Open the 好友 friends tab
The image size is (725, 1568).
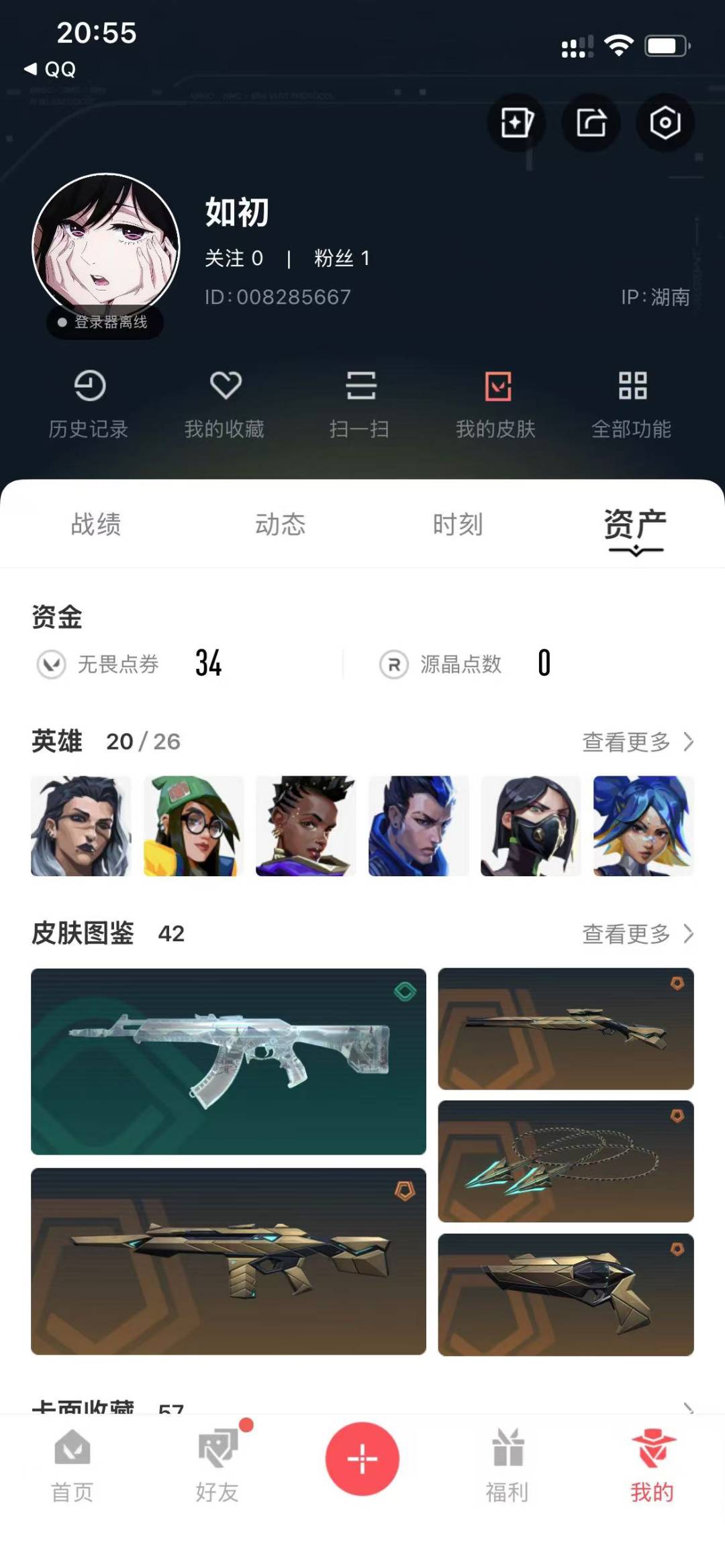pyautogui.click(x=217, y=1465)
